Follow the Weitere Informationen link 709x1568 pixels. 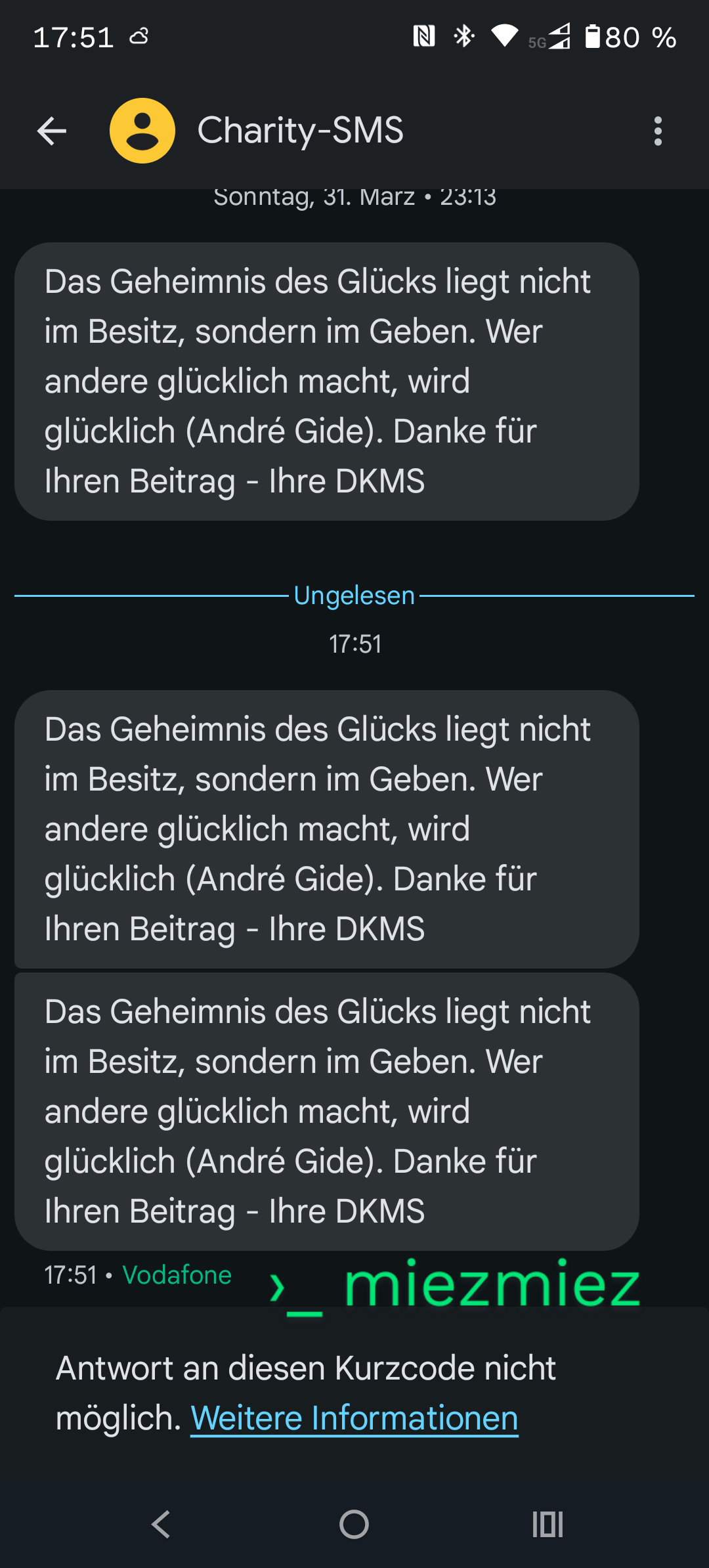pos(354,1418)
